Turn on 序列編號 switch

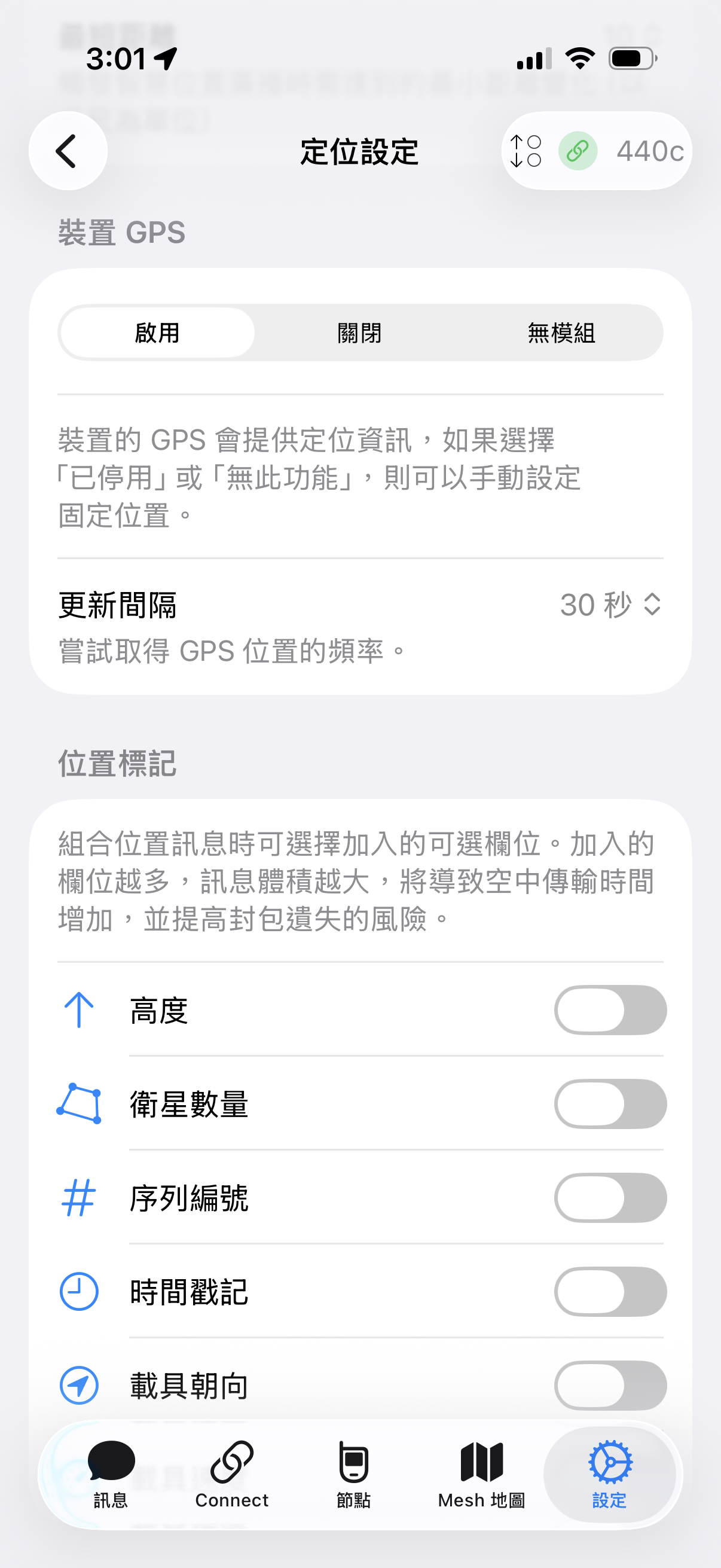pos(610,1198)
